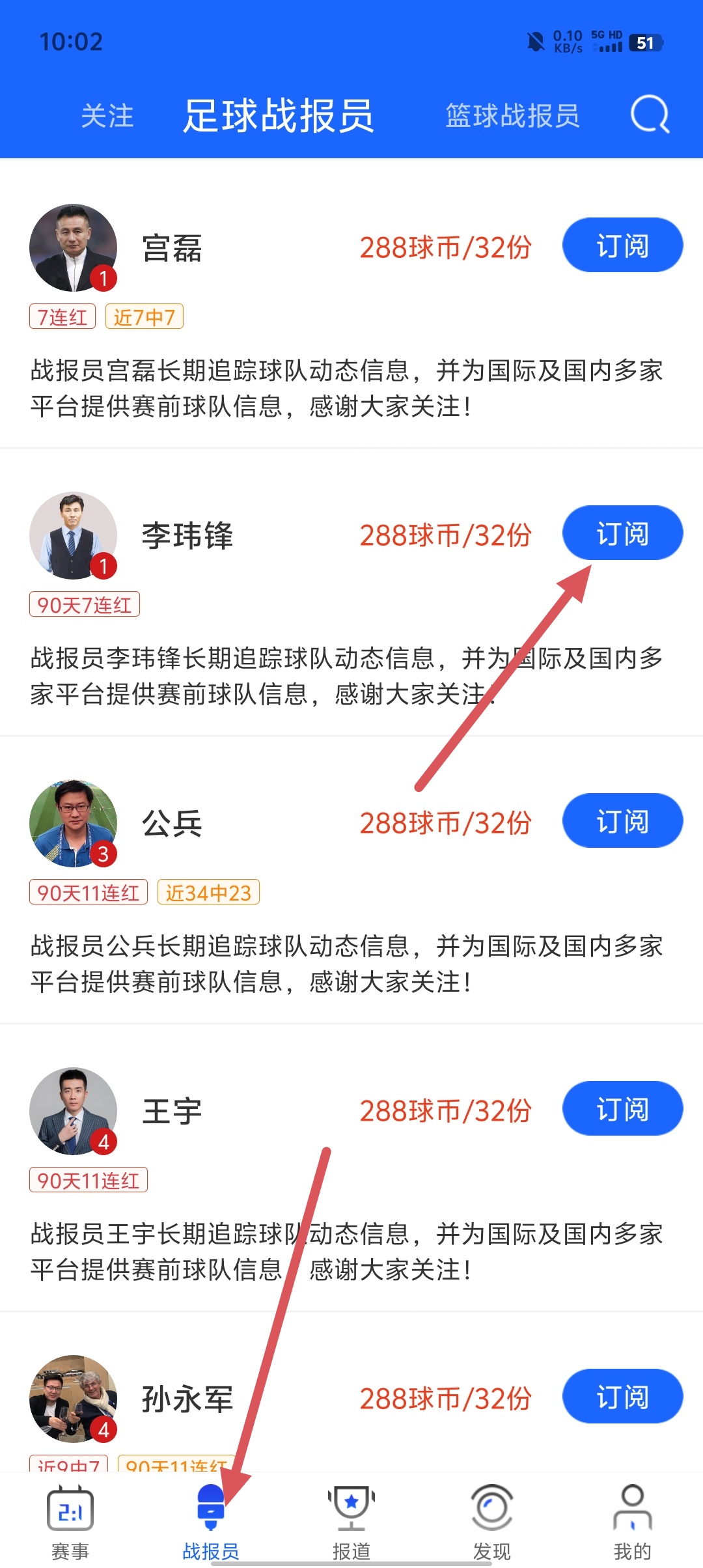Open 李玮锋's profile avatar
This screenshot has height=1568, width=703.
click(x=73, y=535)
